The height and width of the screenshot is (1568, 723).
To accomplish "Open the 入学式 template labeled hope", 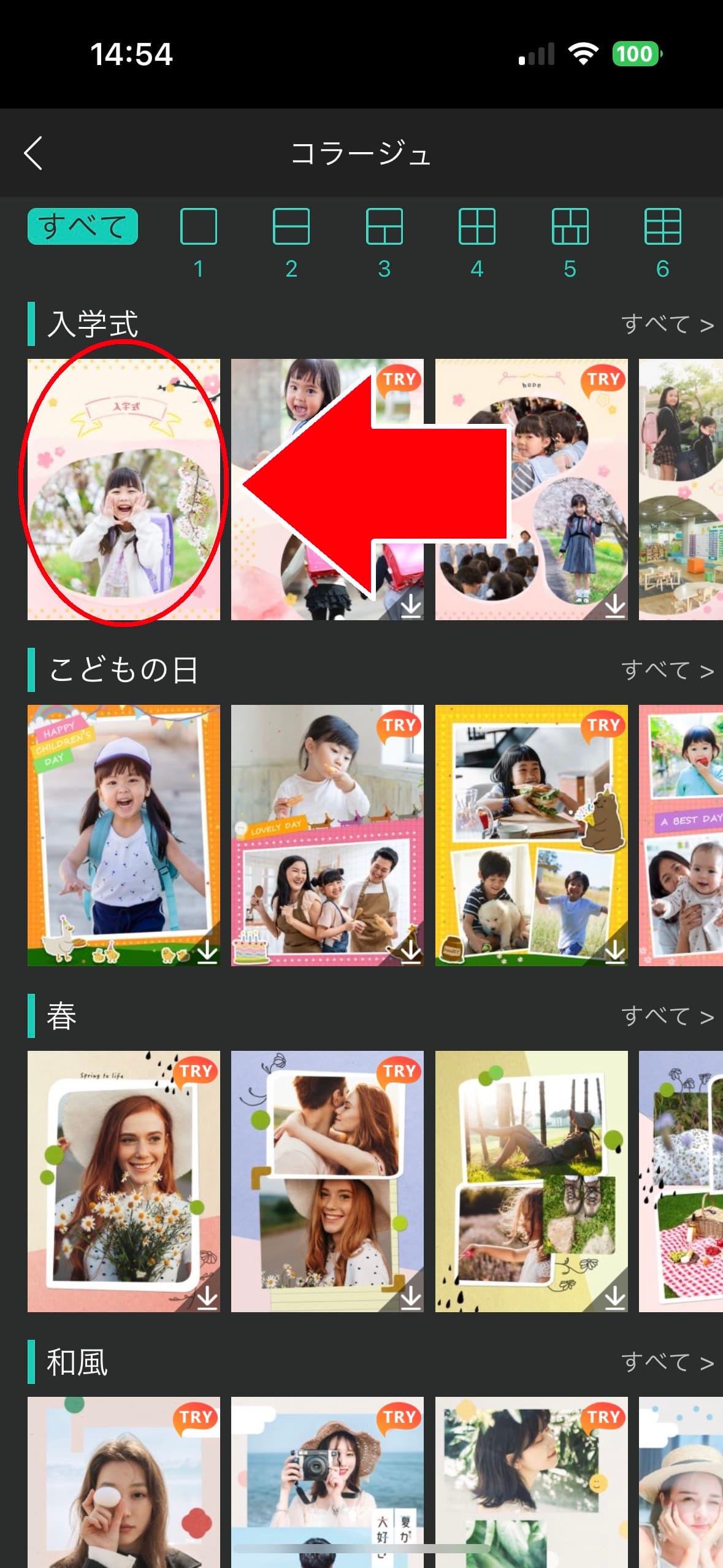I will coord(531,489).
